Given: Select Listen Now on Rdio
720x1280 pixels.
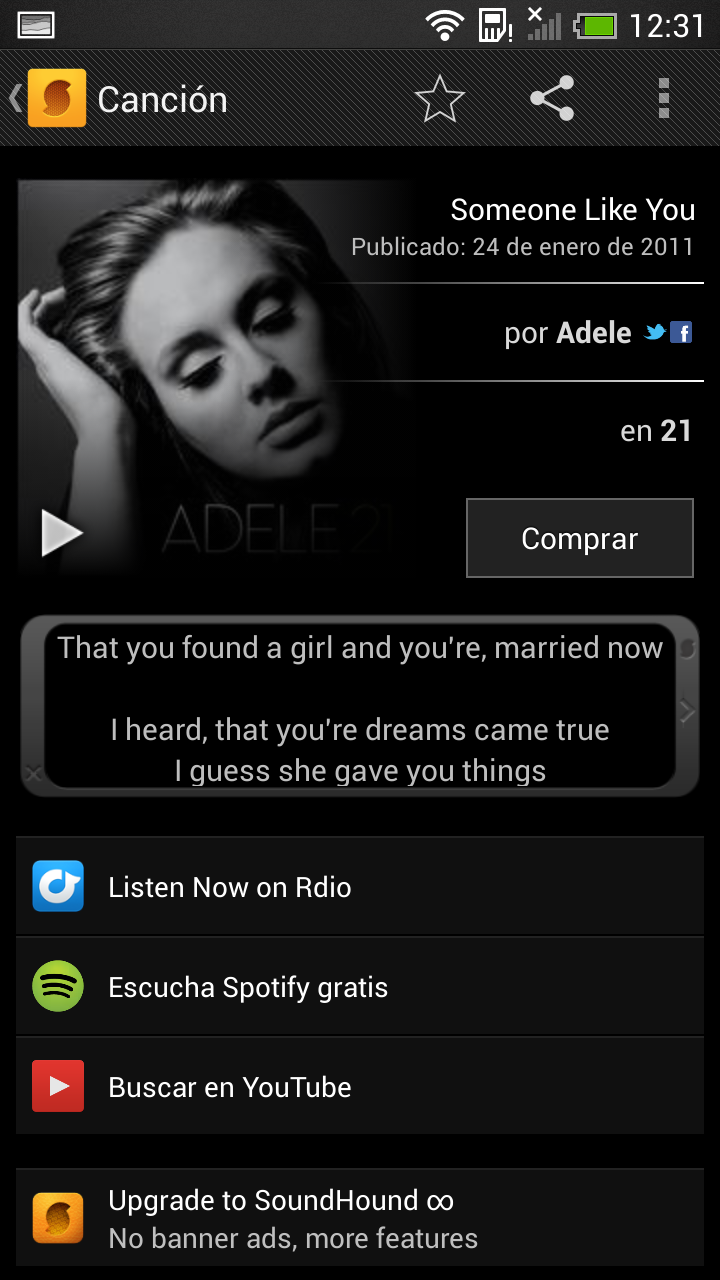Looking at the screenshot, I should pos(359,887).
